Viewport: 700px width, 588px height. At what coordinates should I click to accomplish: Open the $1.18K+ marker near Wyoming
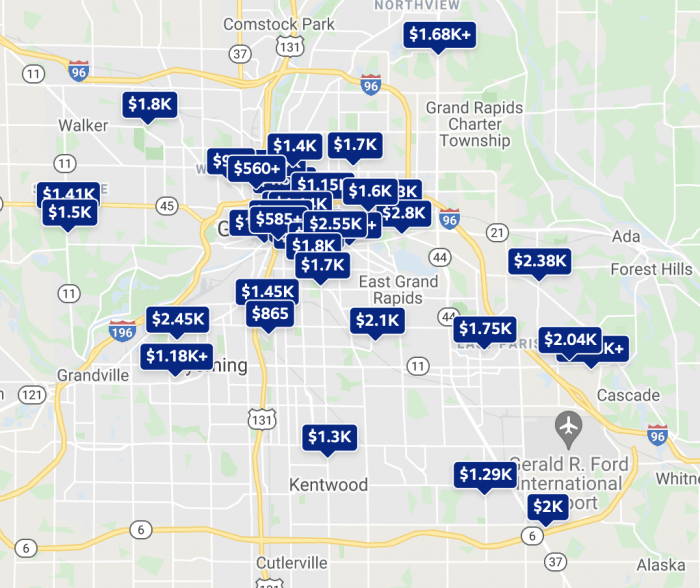pyautogui.click(x=177, y=355)
